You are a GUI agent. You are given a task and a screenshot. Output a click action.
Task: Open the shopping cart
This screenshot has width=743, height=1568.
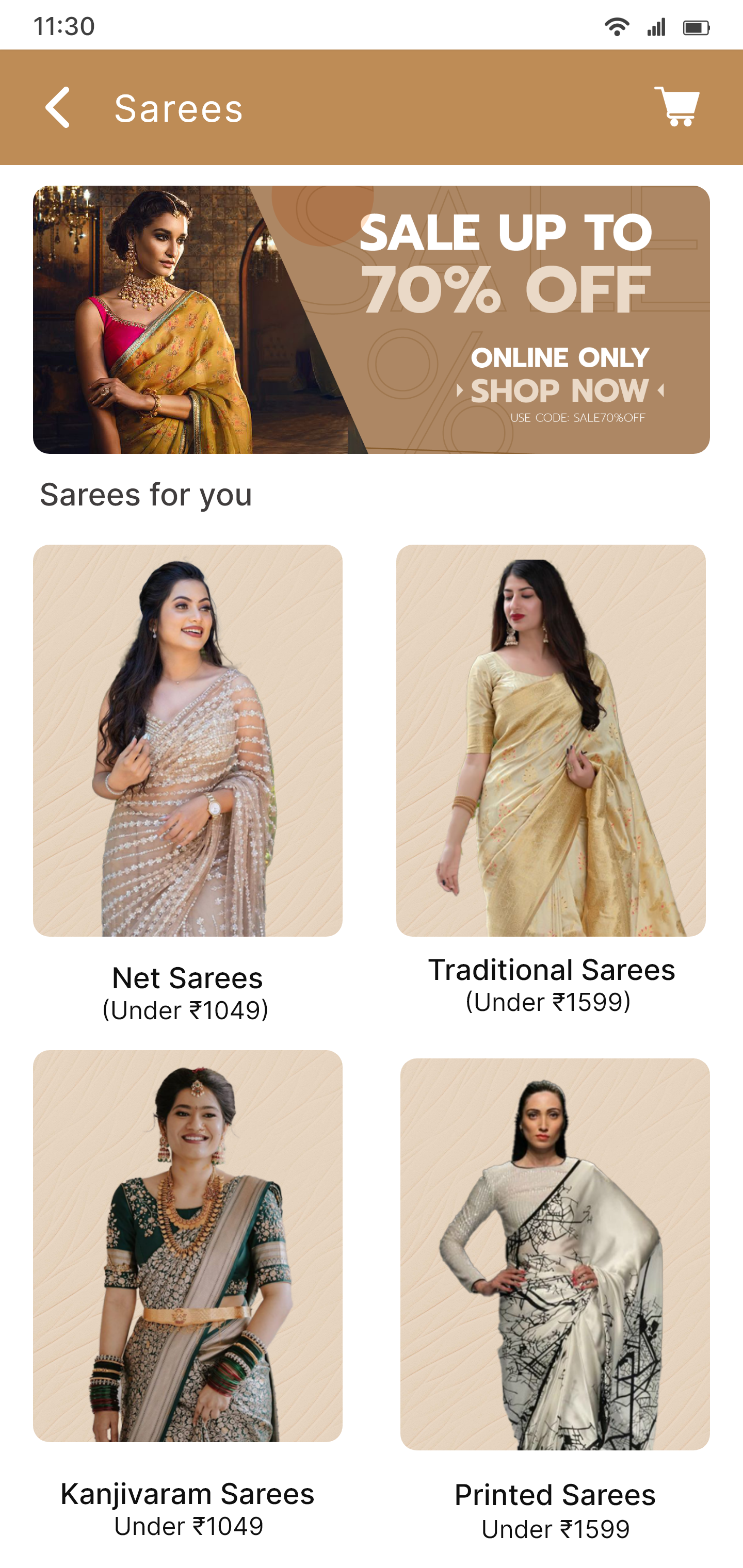coord(676,107)
